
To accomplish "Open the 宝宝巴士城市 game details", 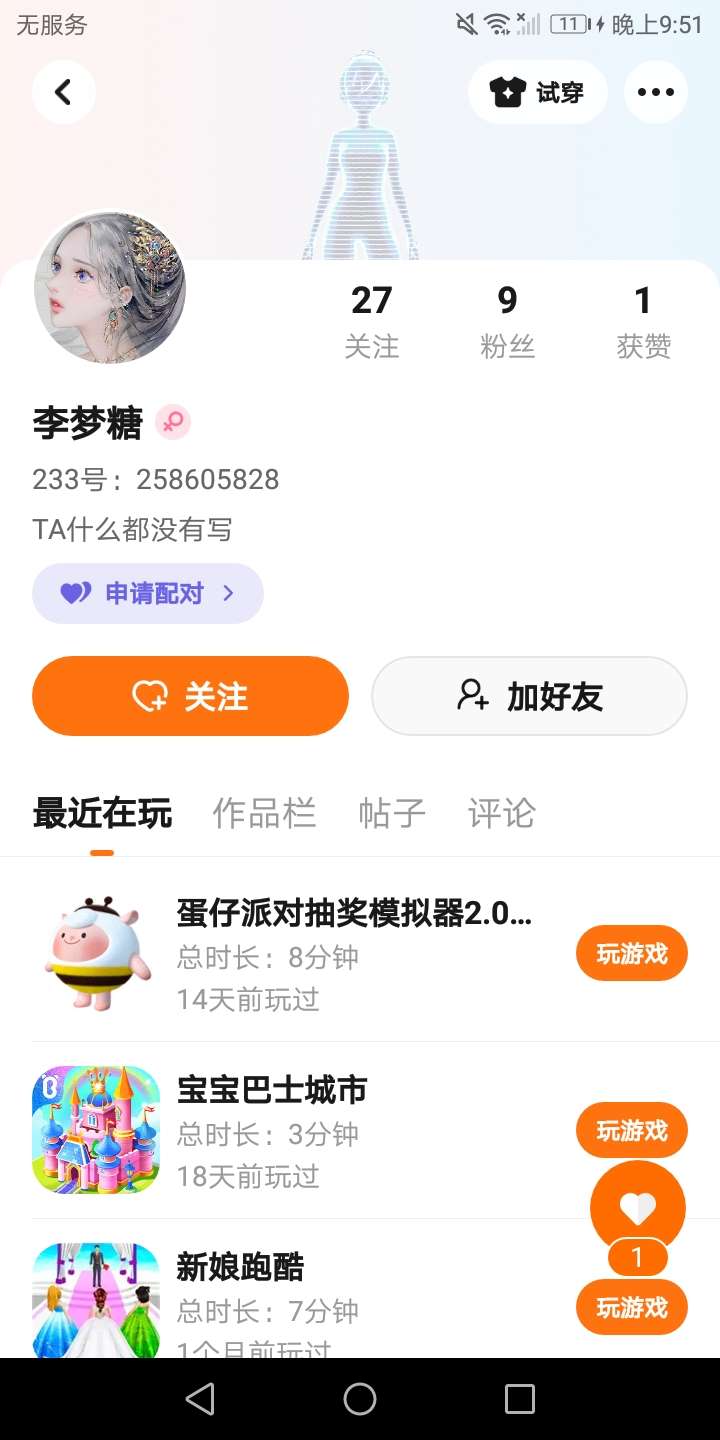I will point(272,1090).
